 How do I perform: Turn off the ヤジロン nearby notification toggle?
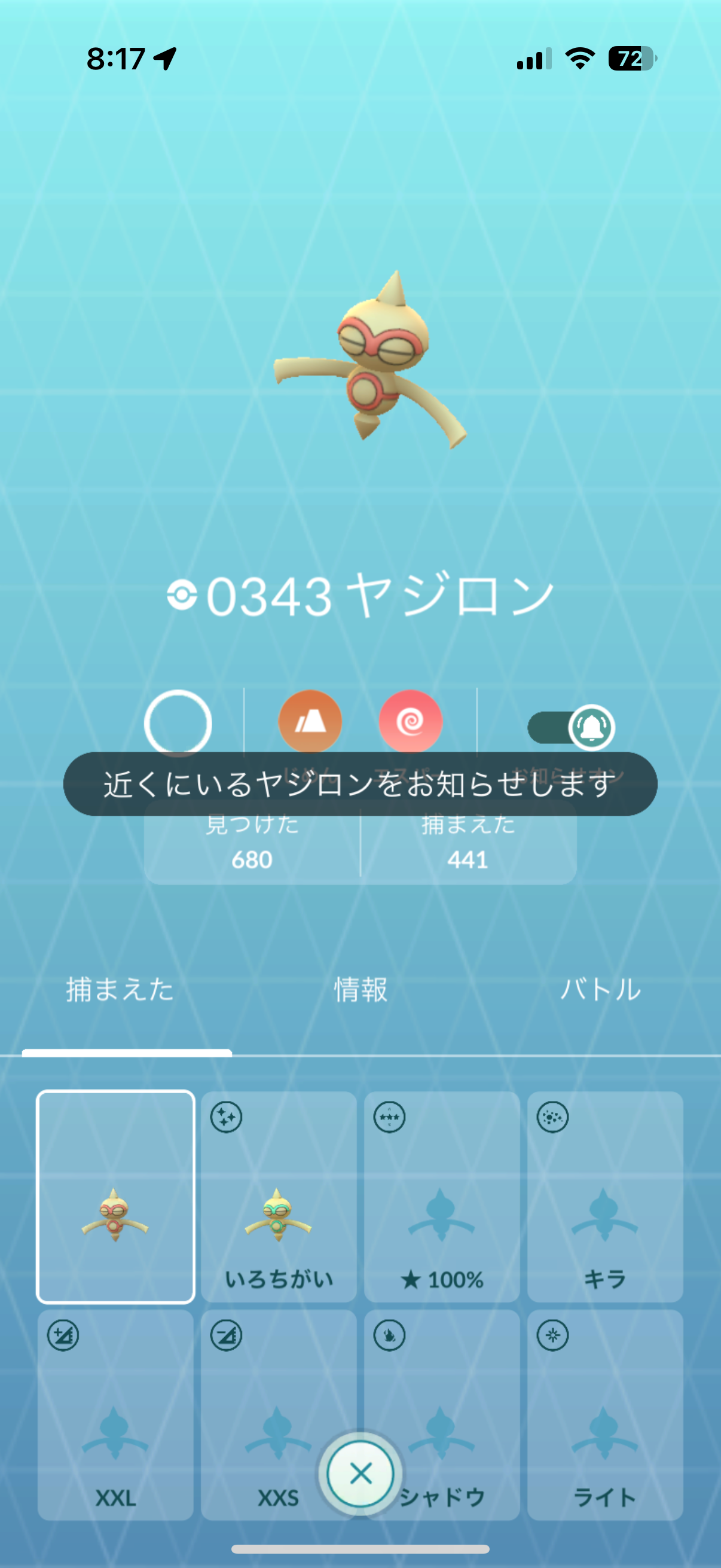click(x=572, y=727)
